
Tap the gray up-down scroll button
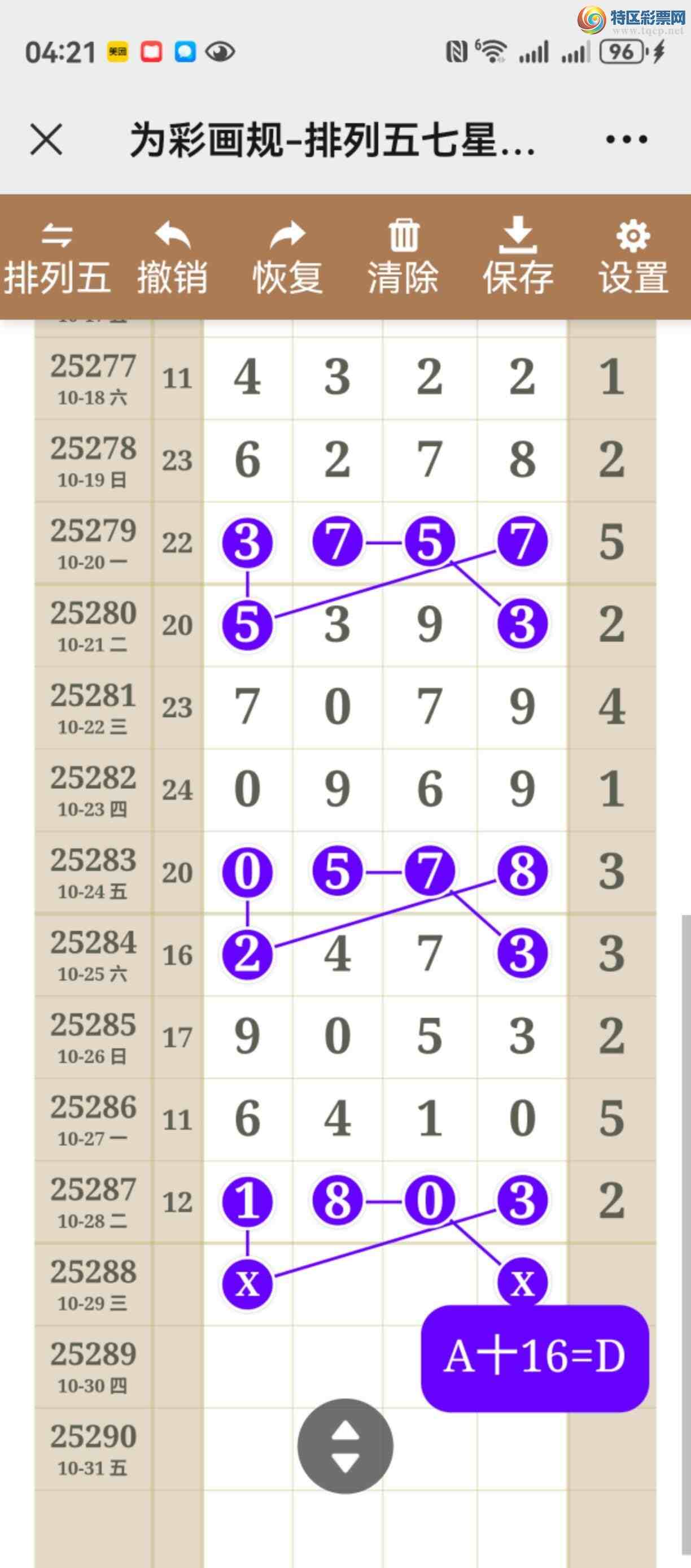345,1445
